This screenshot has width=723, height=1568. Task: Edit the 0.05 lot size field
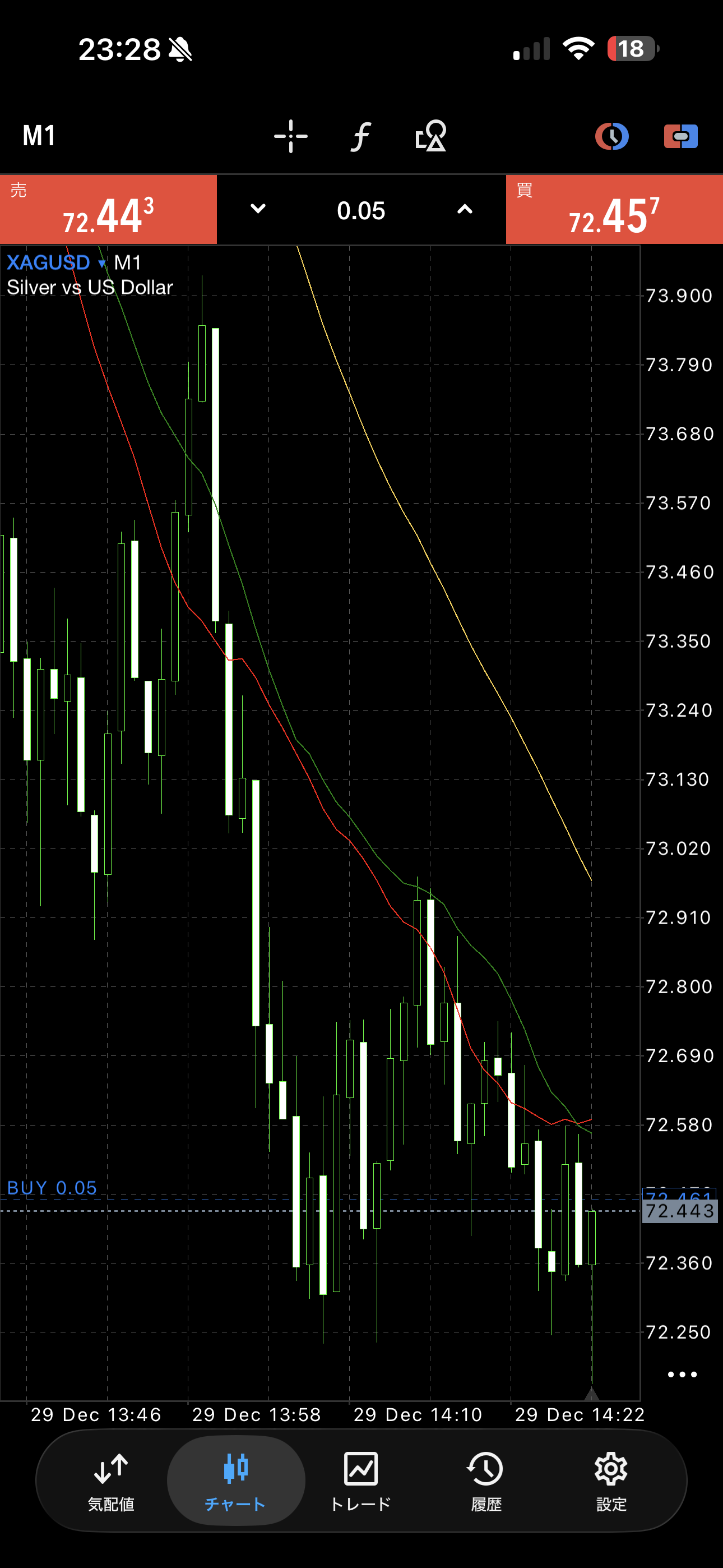(x=361, y=211)
